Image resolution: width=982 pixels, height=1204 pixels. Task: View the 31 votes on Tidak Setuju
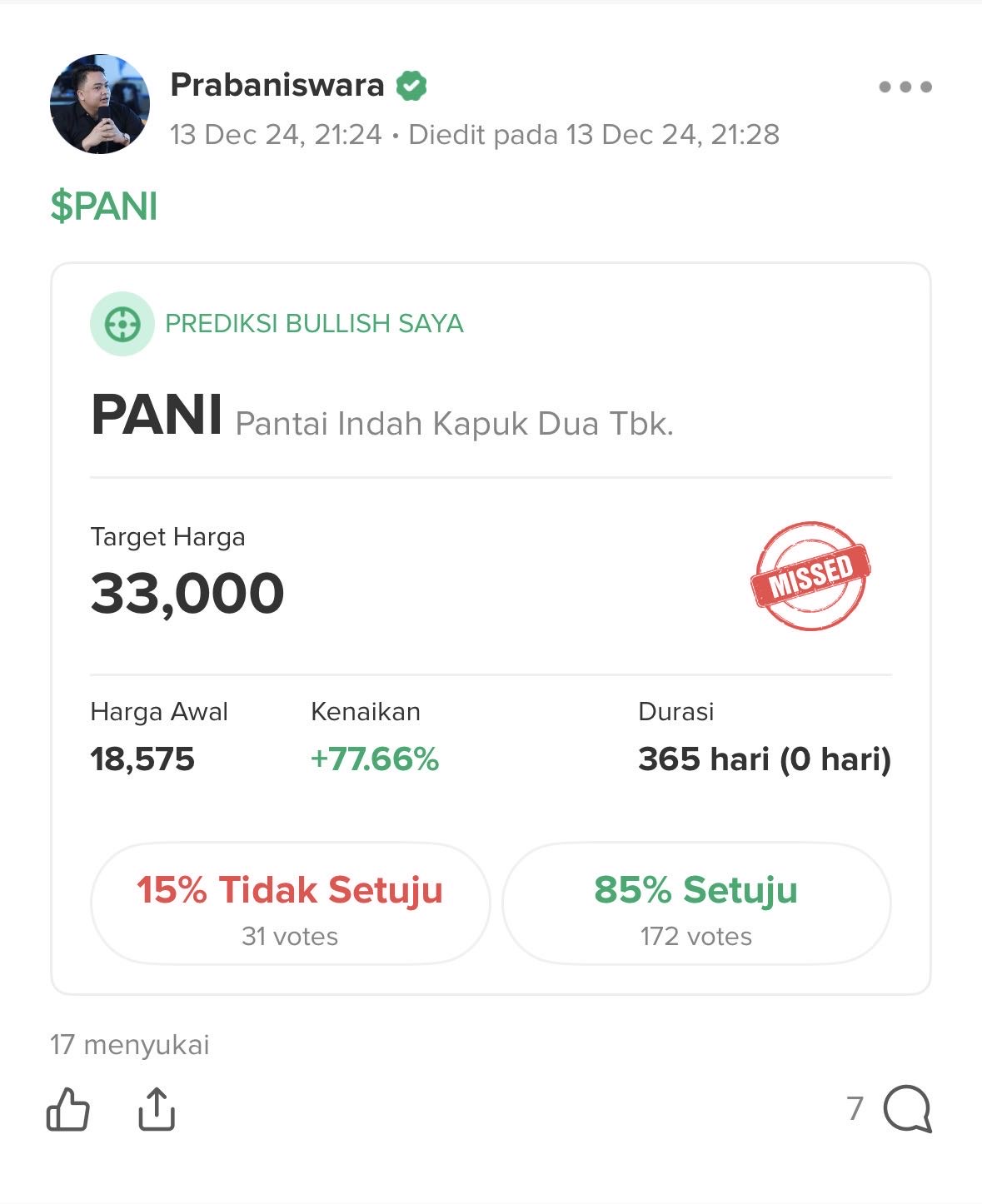[x=290, y=936]
